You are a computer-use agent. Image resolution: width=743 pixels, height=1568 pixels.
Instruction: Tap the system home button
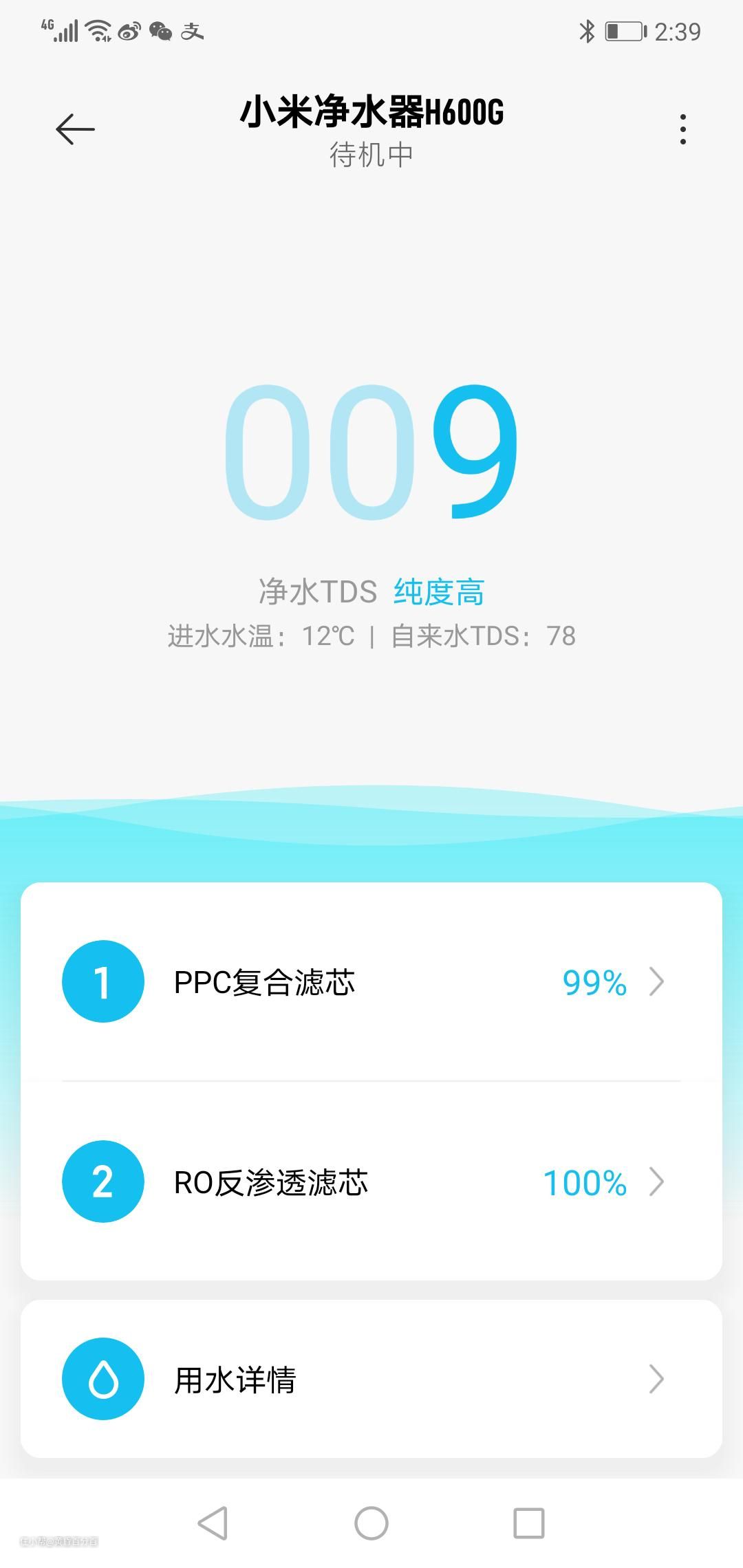[x=371, y=1523]
